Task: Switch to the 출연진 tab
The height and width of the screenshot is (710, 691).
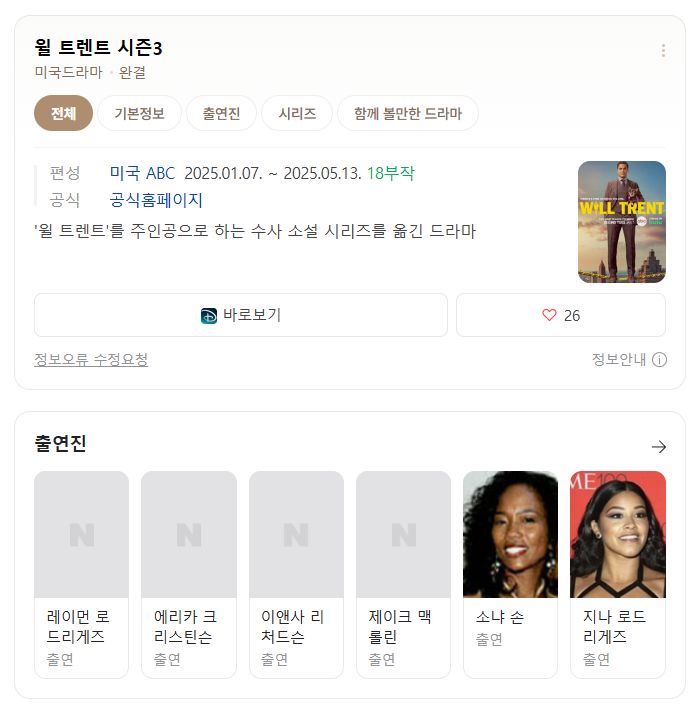Action: (221, 114)
